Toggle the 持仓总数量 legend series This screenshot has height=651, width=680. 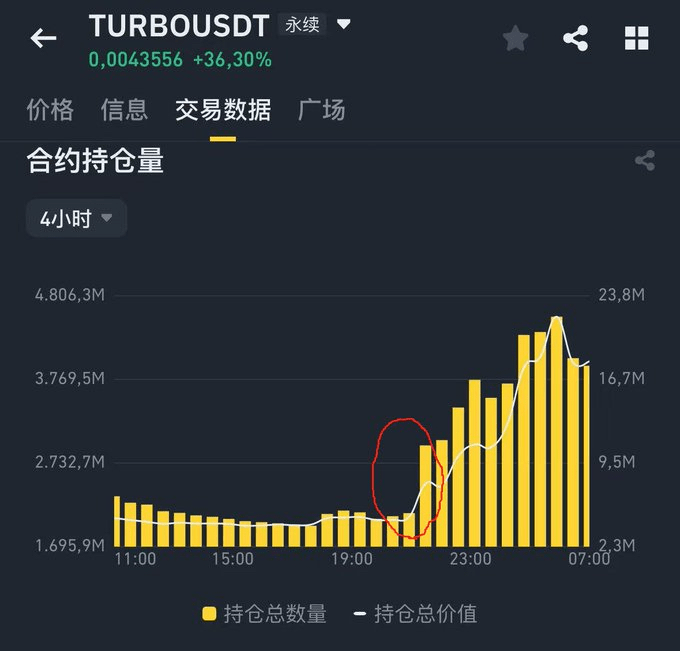click(264, 614)
